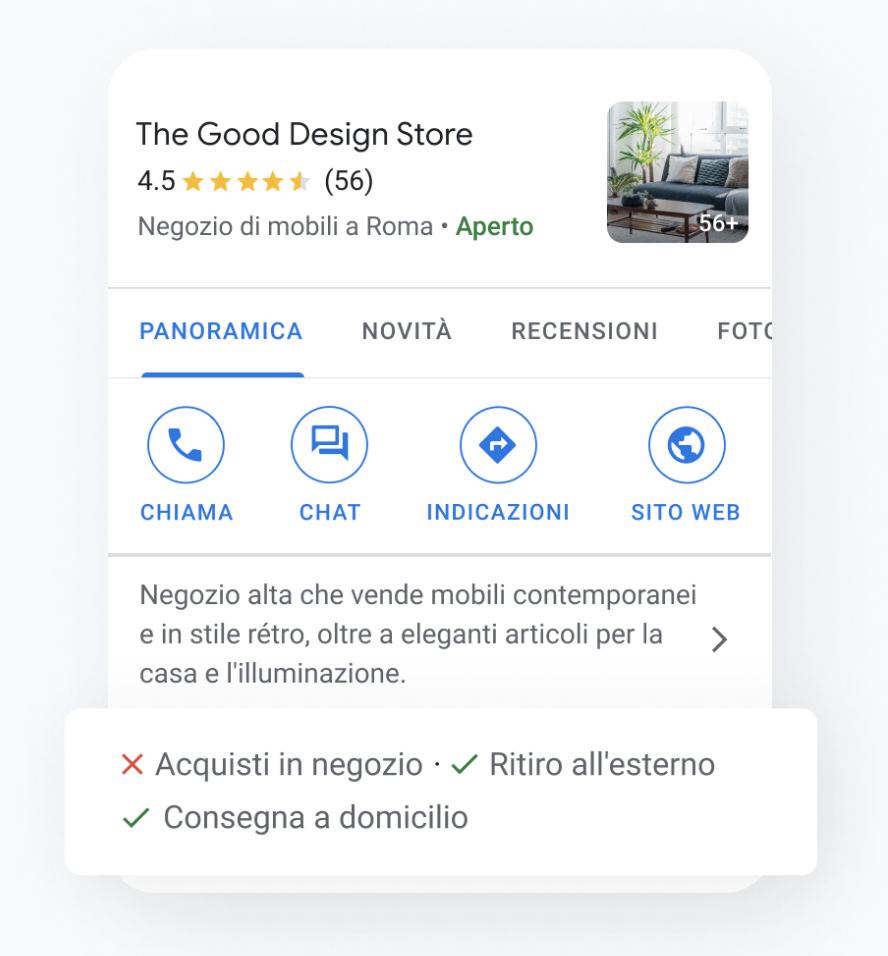Open the store photo thumbnail gallery
The width and height of the screenshot is (888, 956).
[677, 172]
